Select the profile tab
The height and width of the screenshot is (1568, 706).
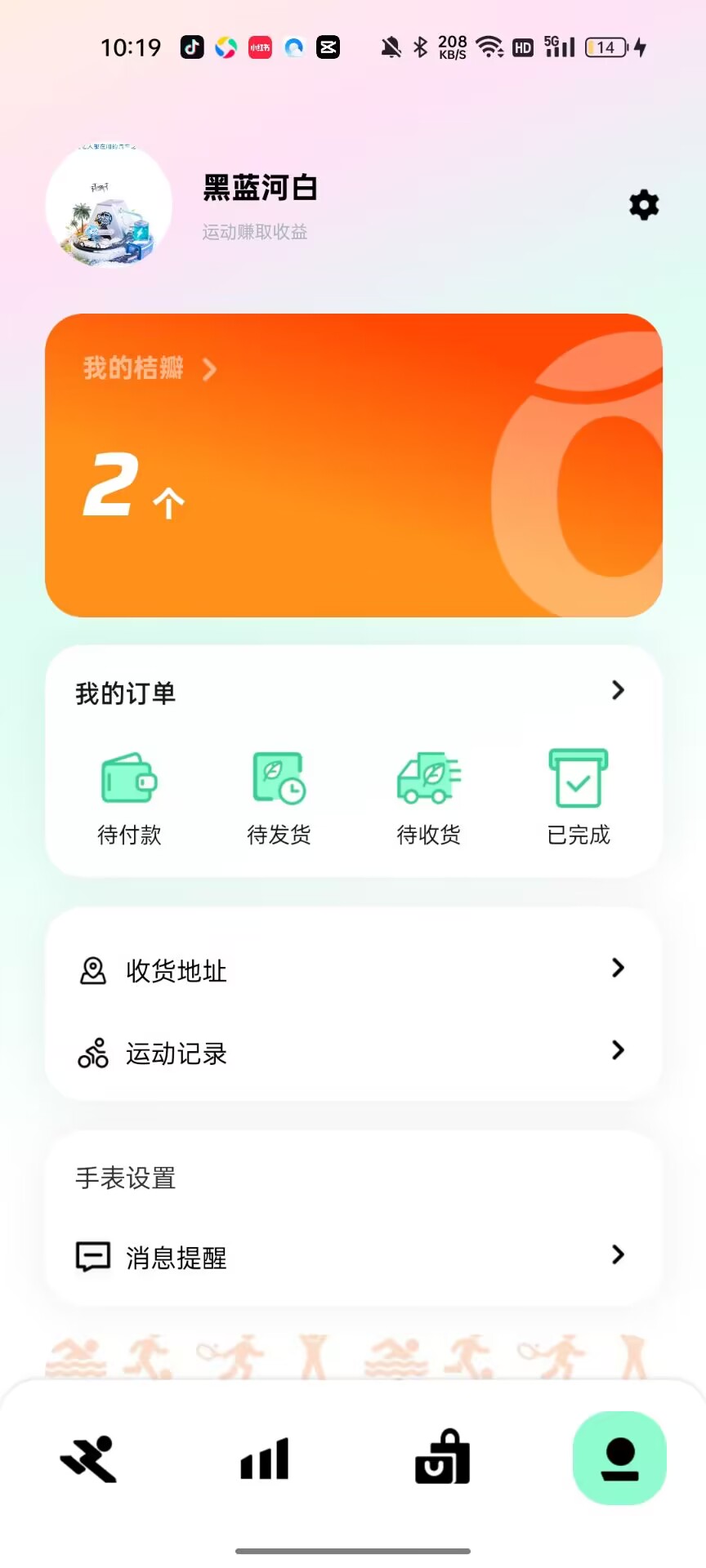coord(619,1459)
